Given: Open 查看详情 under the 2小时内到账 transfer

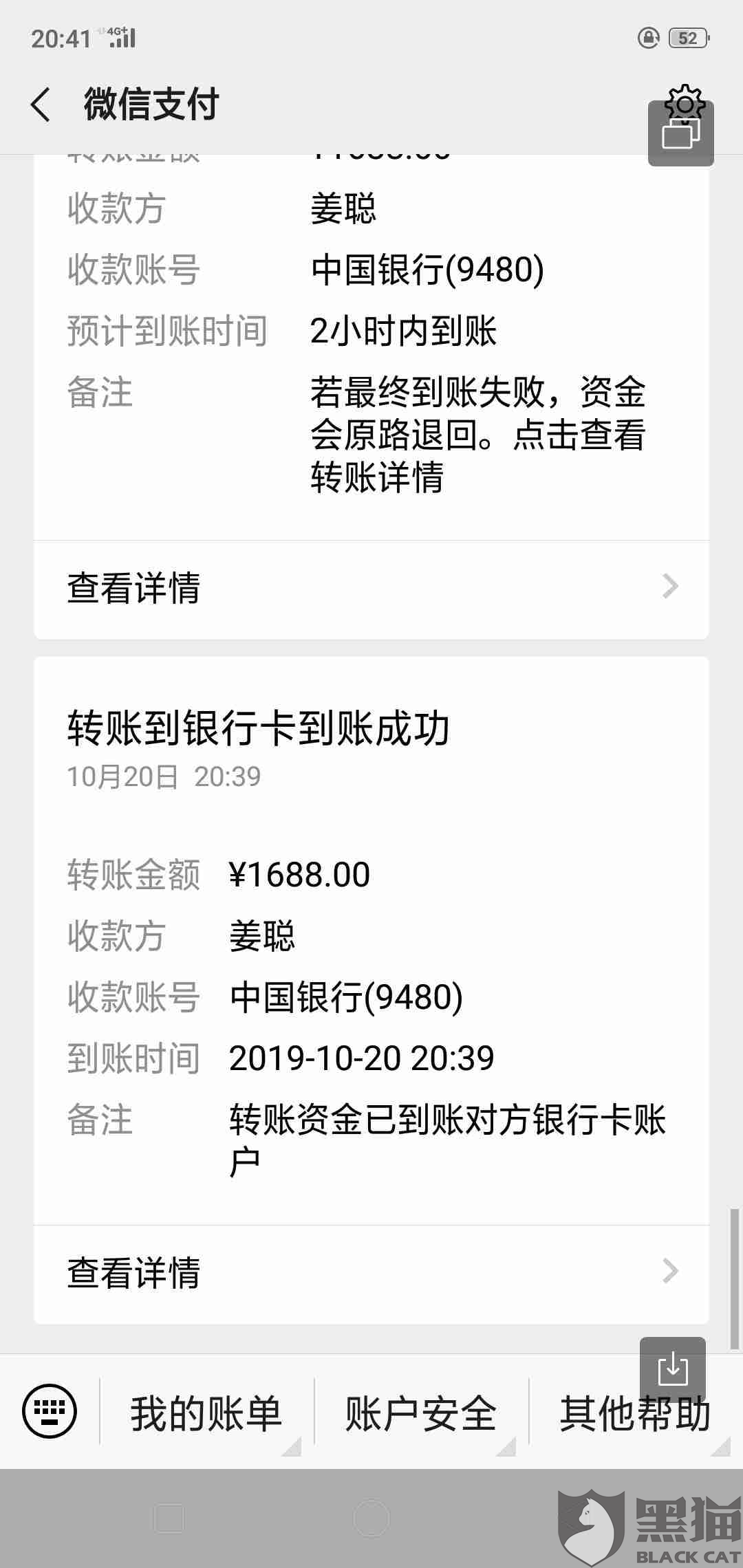Looking at the screenshot, I should click(x=371, y=589).
